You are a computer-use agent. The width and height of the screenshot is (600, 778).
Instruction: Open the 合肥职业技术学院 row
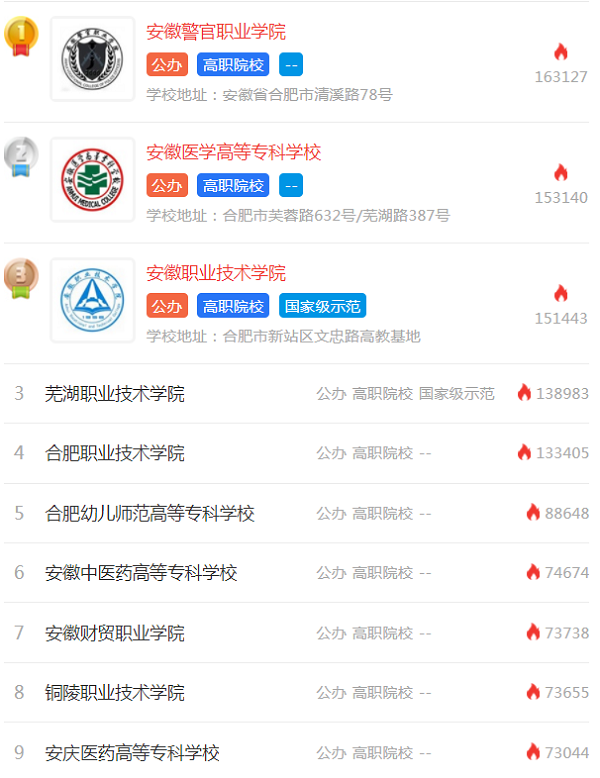pyautogui.click(x=115, y=454)
